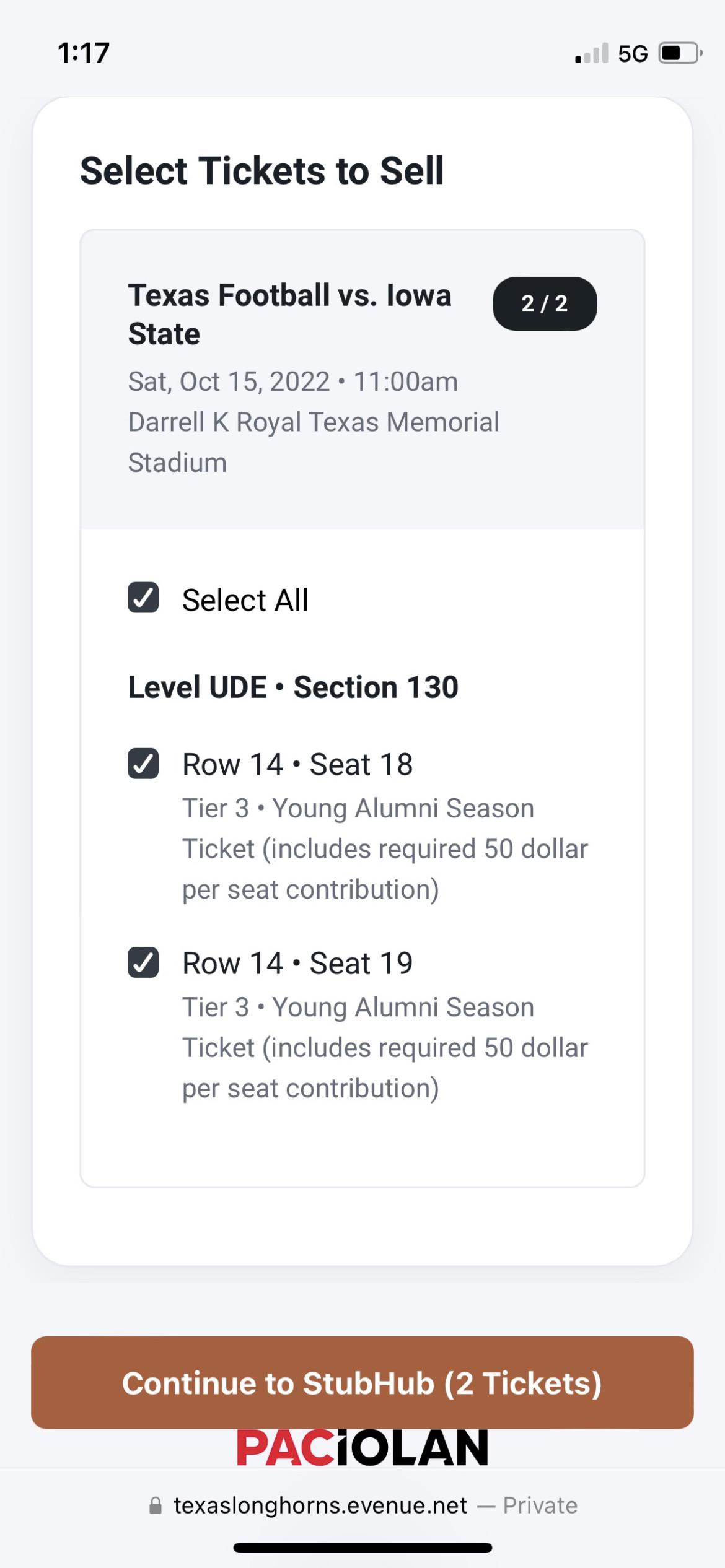Viewport: 725px width, 1568px height.
Task: Click the cellular signal bars icon
Action: (x=589, y=54)
